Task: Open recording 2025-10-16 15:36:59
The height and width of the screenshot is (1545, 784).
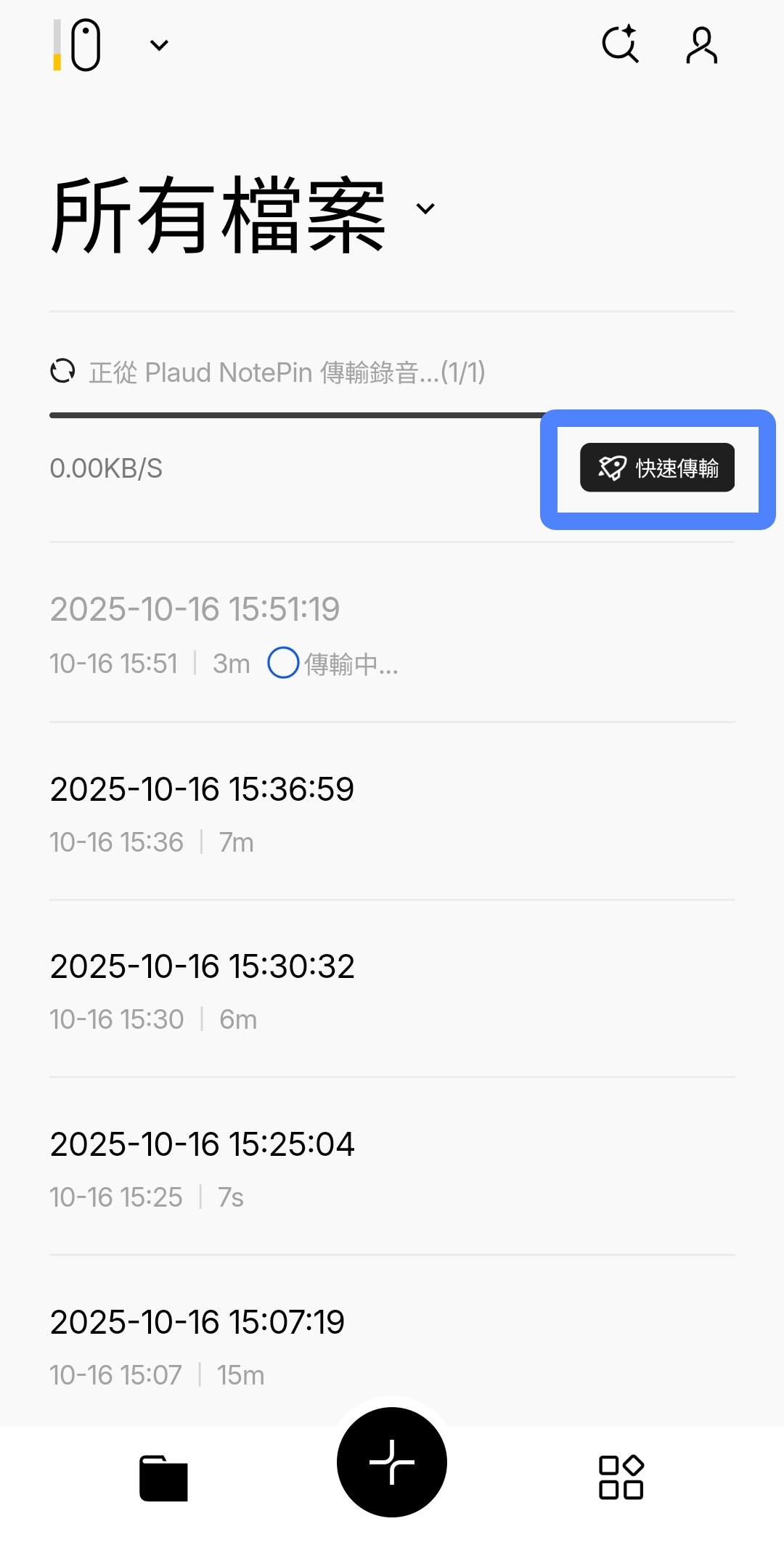Action: [392, 812]
